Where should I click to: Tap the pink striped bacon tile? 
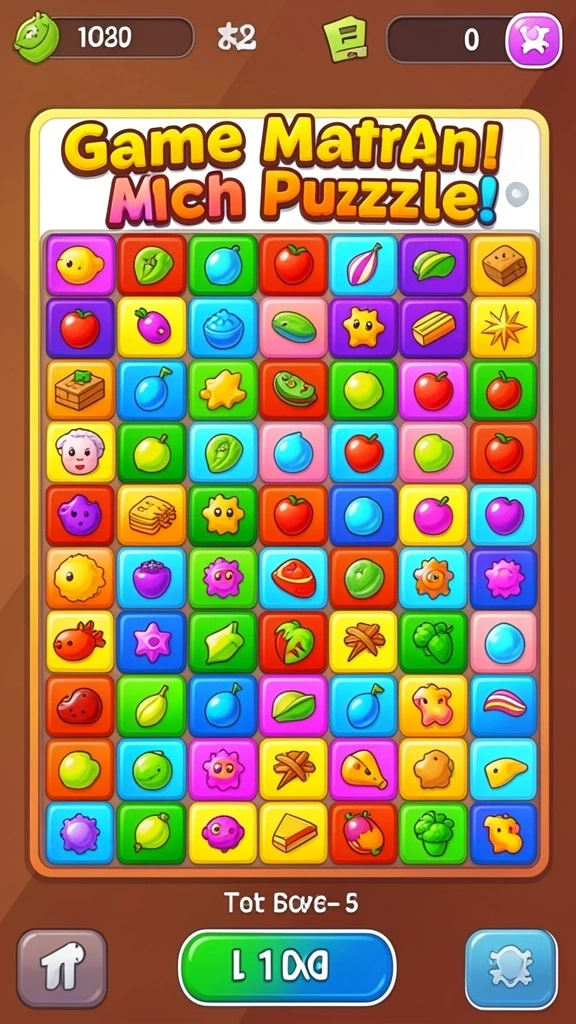[x=504, y=704]
